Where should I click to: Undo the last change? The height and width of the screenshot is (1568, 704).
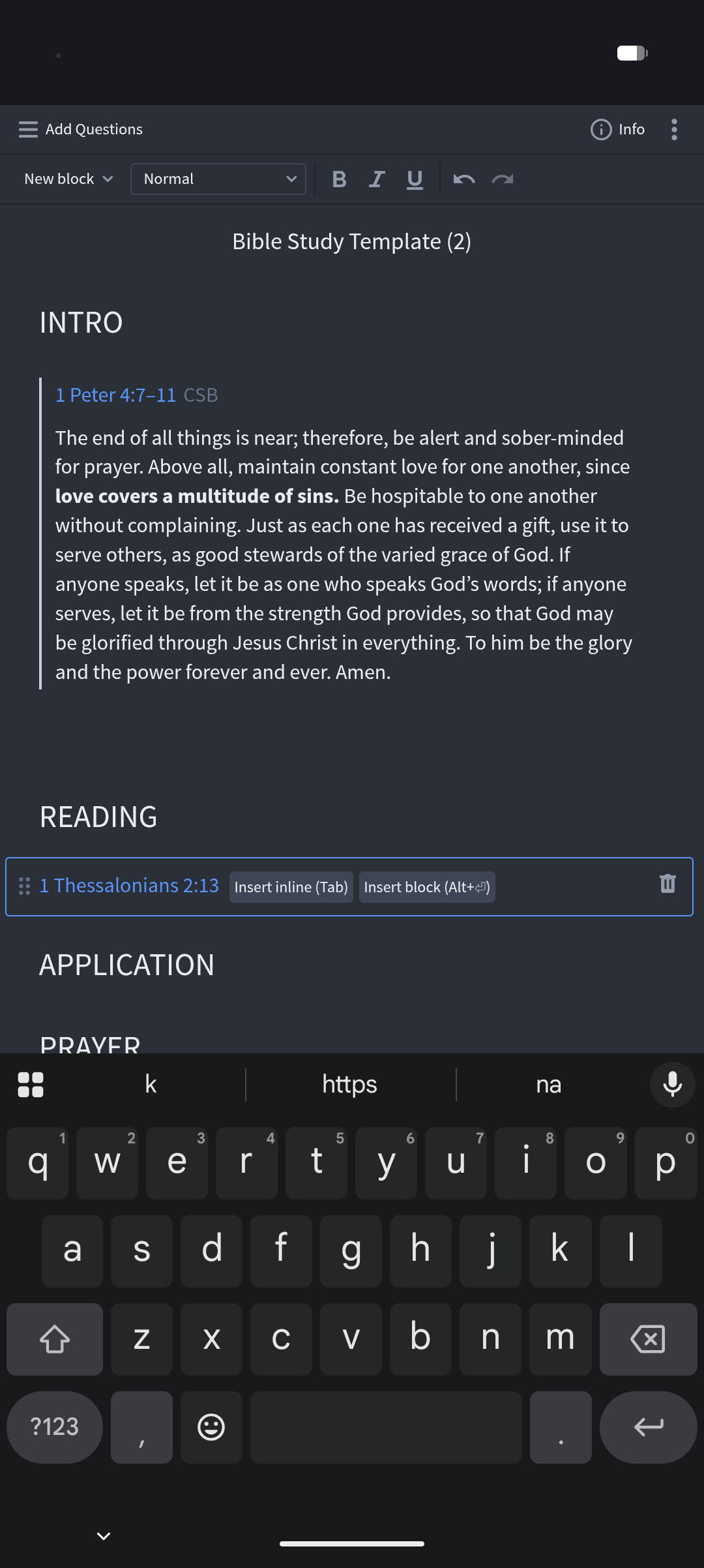(x=464, y=179)
